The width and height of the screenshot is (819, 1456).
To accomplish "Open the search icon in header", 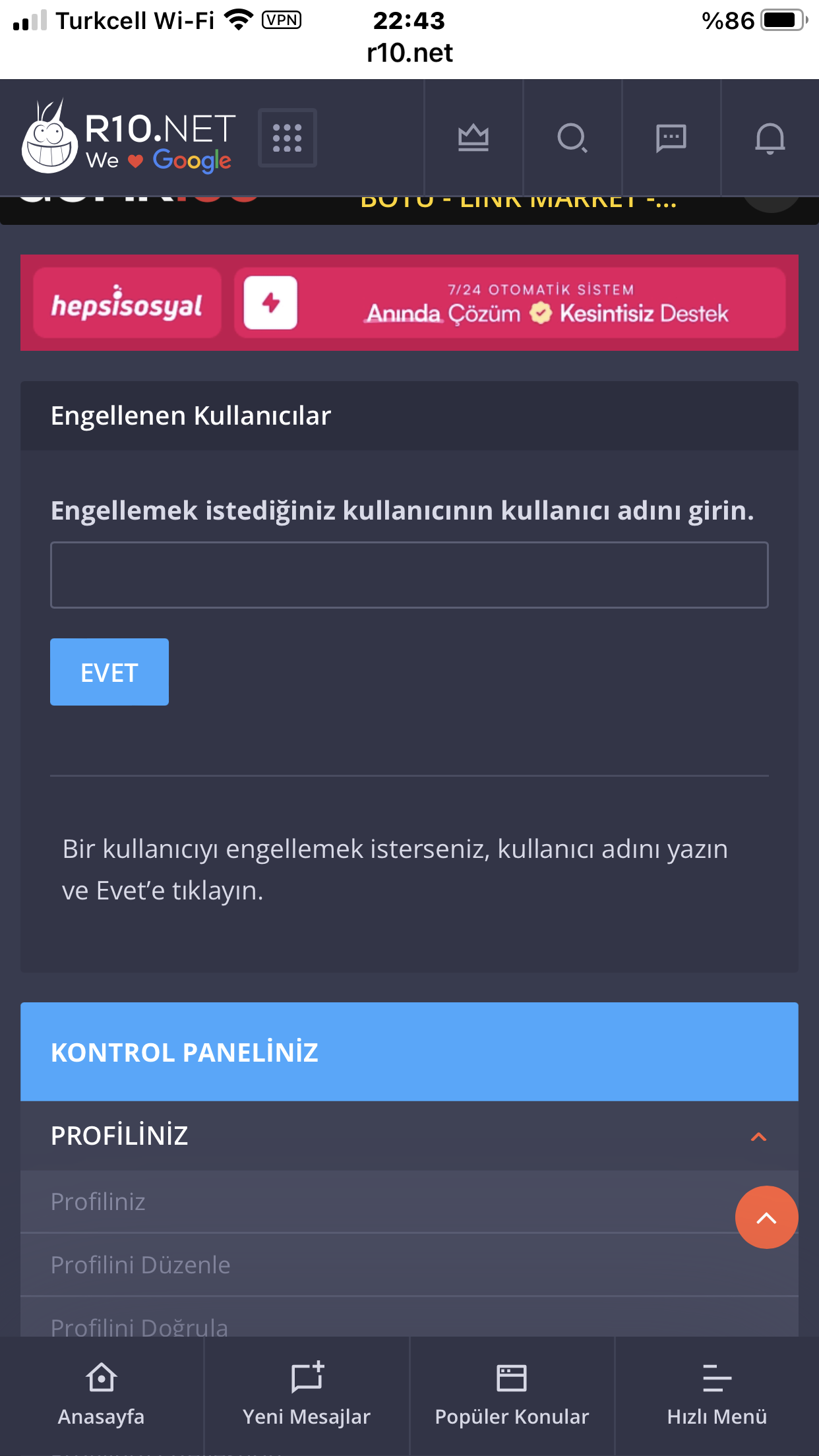I will 572,138.
